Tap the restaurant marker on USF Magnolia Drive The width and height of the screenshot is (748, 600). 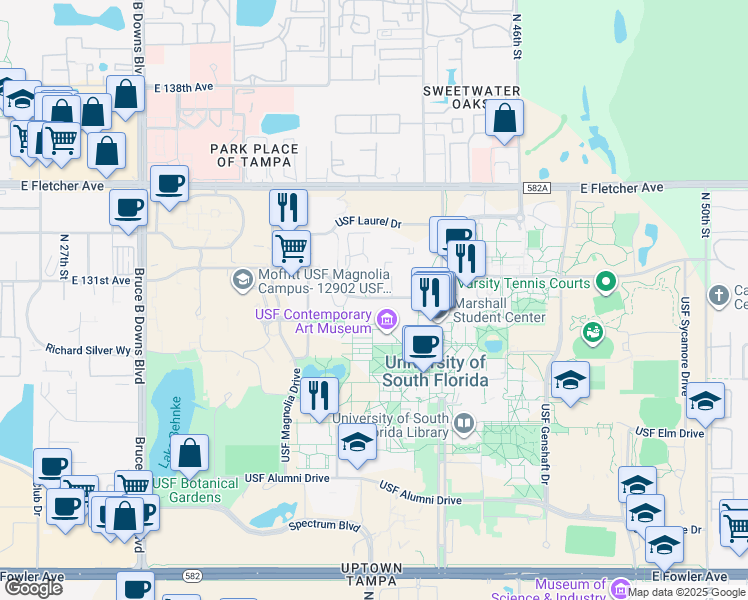(319, 396)
